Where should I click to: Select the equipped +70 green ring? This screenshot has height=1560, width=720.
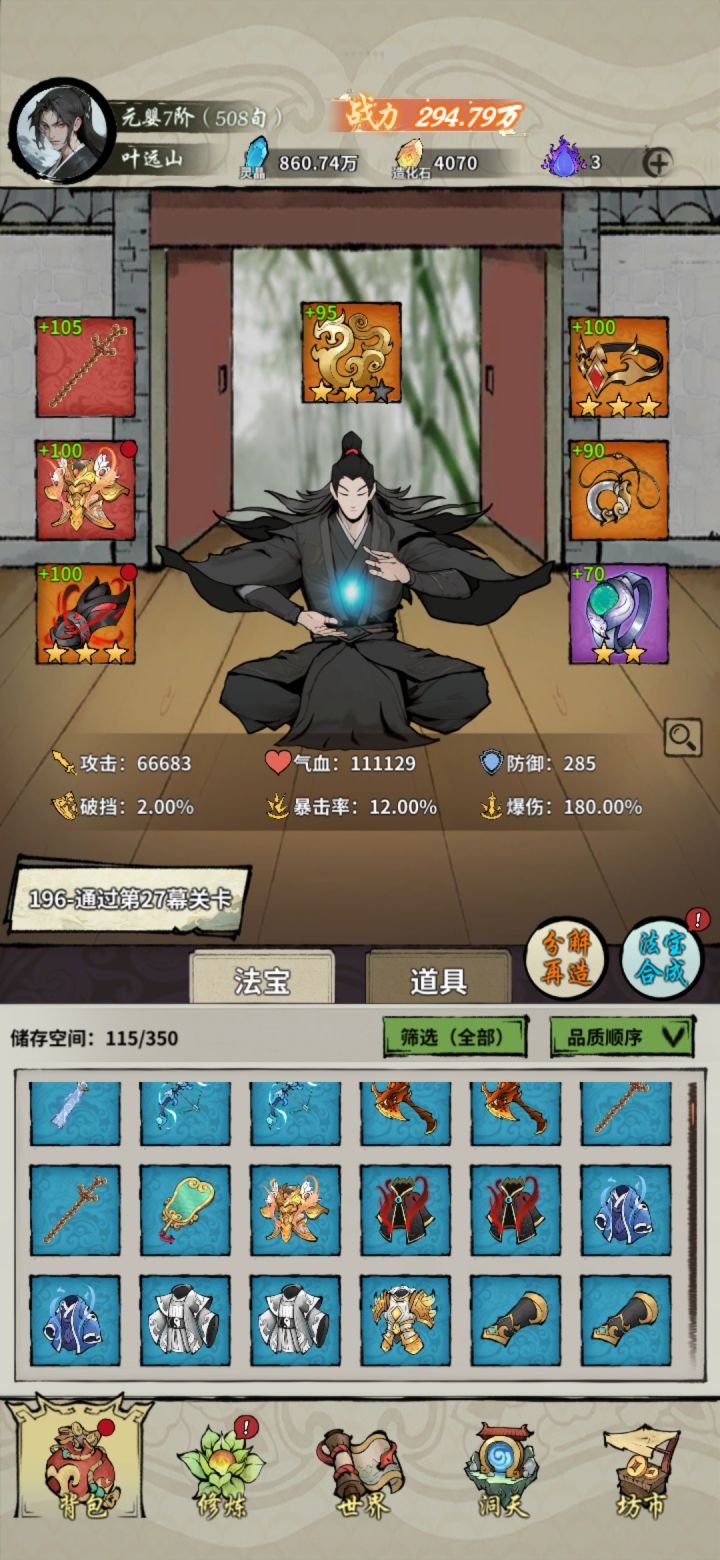click(617, 610)
